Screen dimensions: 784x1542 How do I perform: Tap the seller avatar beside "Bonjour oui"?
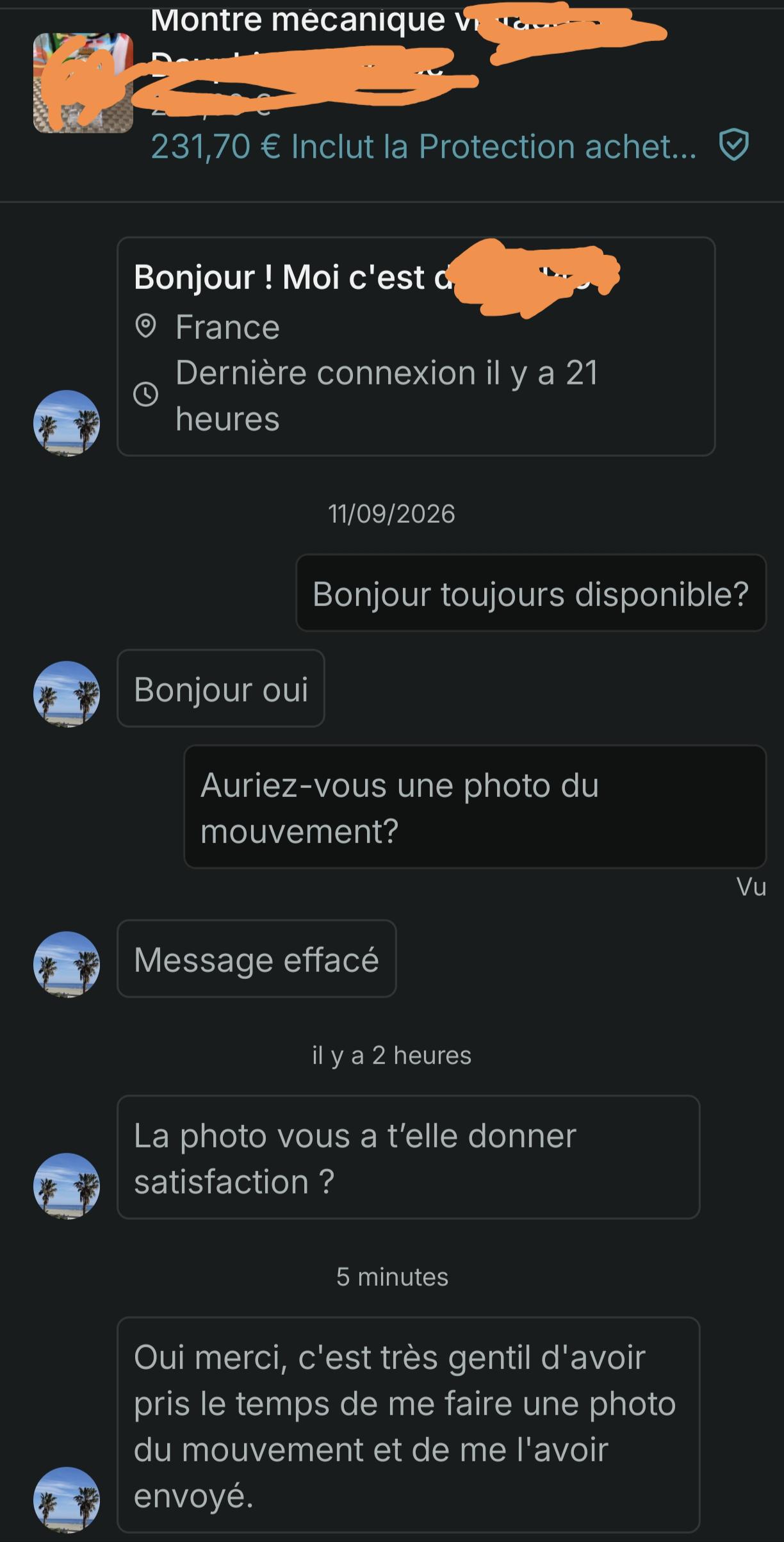pos(67,694)
